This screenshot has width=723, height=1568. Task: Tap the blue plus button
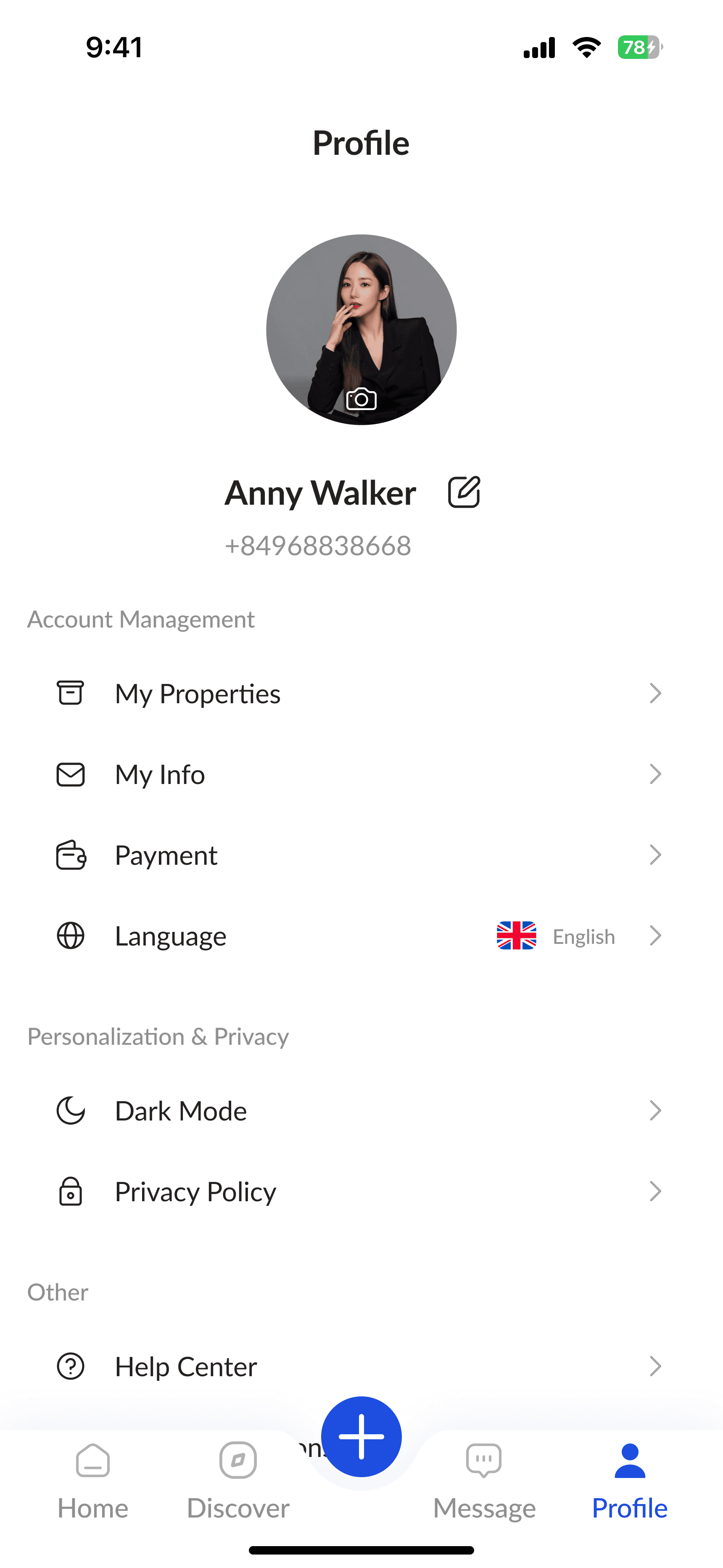click(x=361, y=1436)
